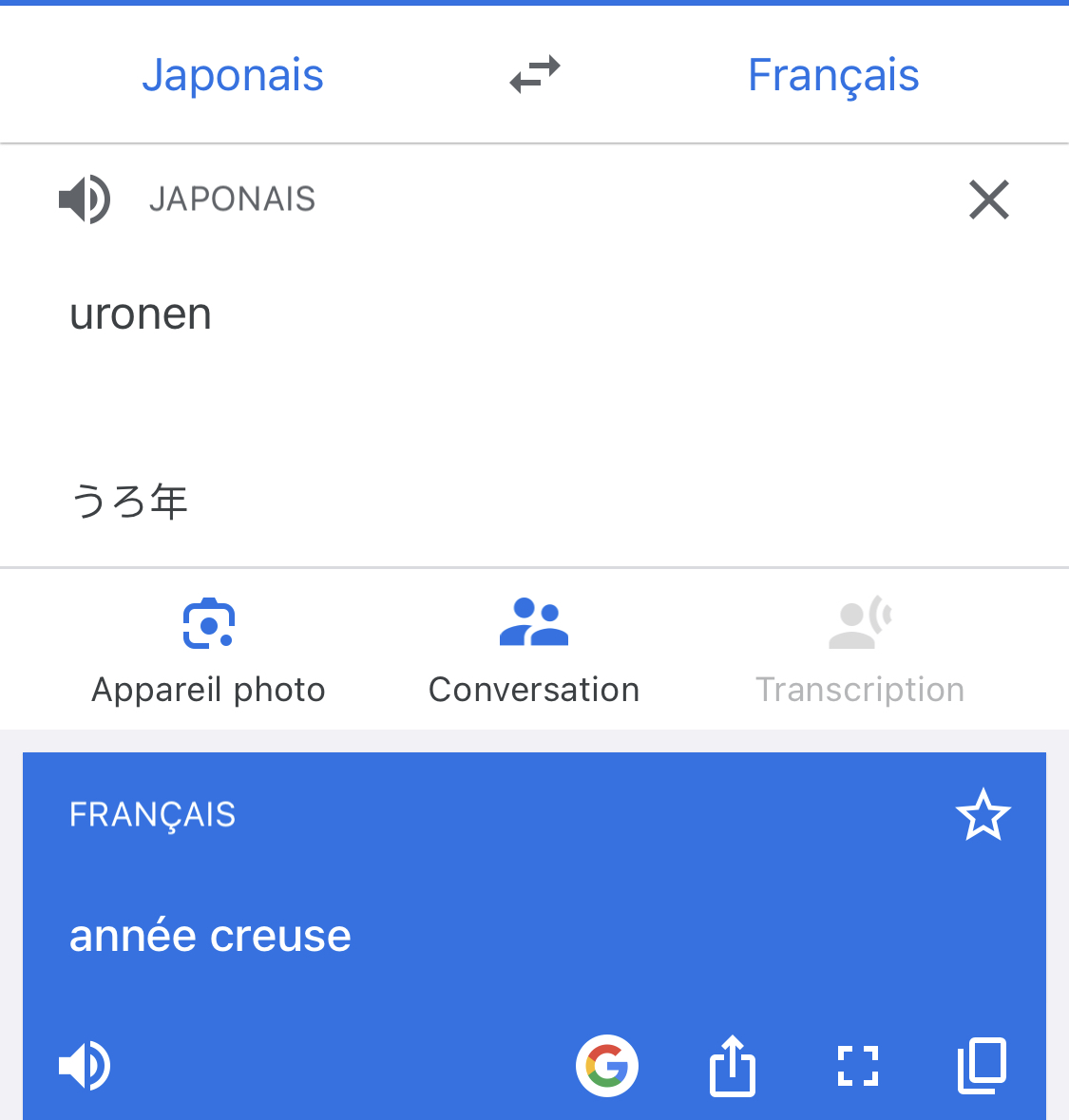Swap source and target languages
The height and width of the screenshot is (1120, 1069).
[x=534, y=75]
